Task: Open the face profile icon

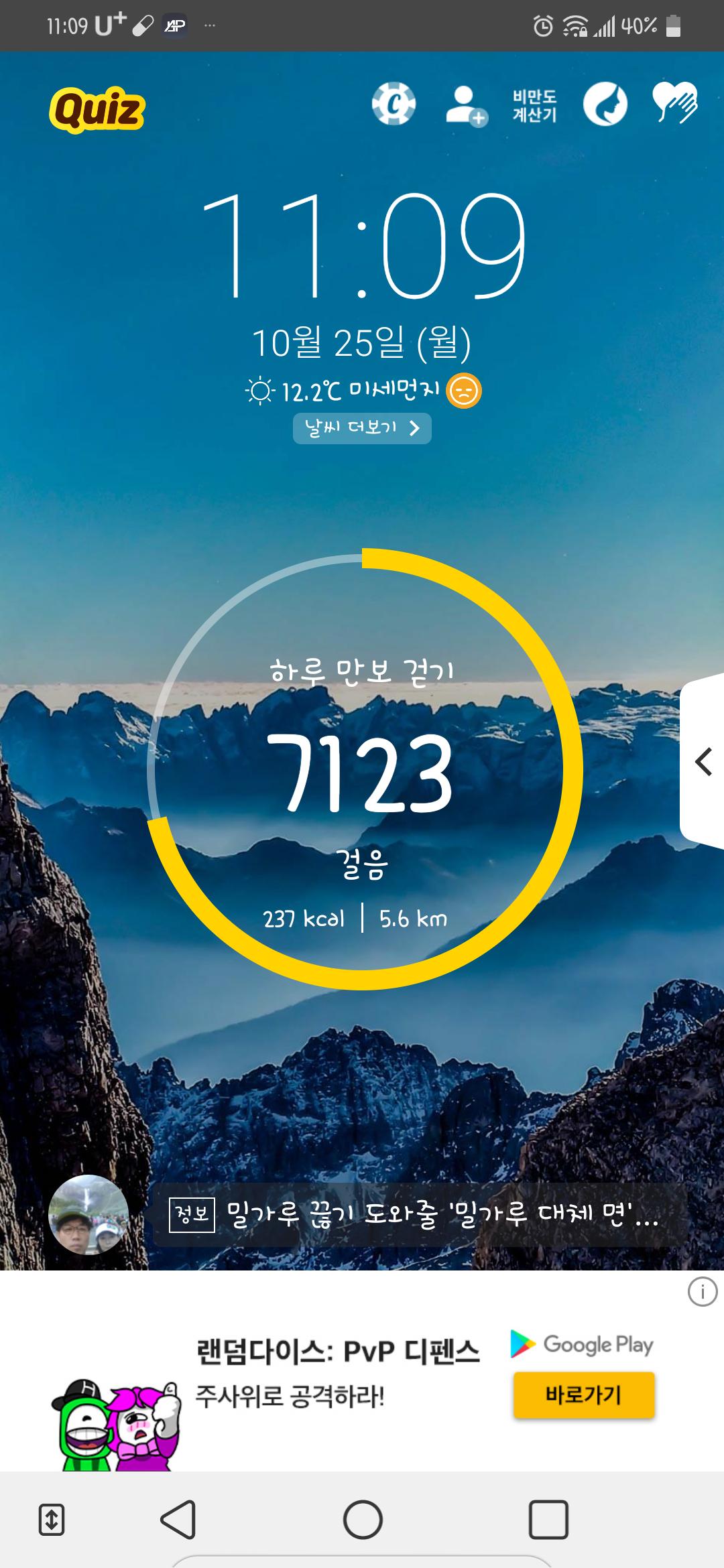Action: point(605,105)
